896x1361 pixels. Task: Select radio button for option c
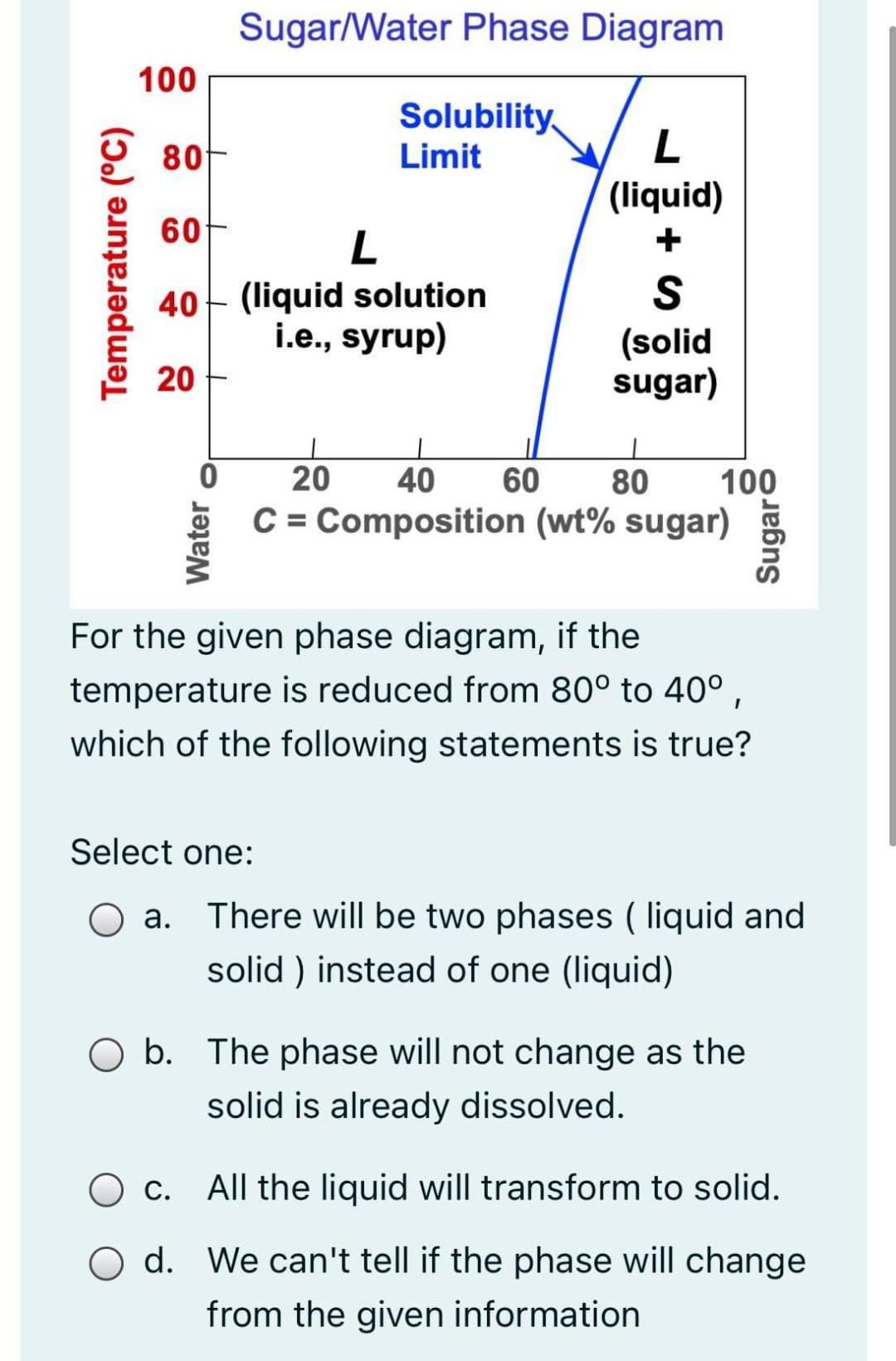(x=108, y=1188)
